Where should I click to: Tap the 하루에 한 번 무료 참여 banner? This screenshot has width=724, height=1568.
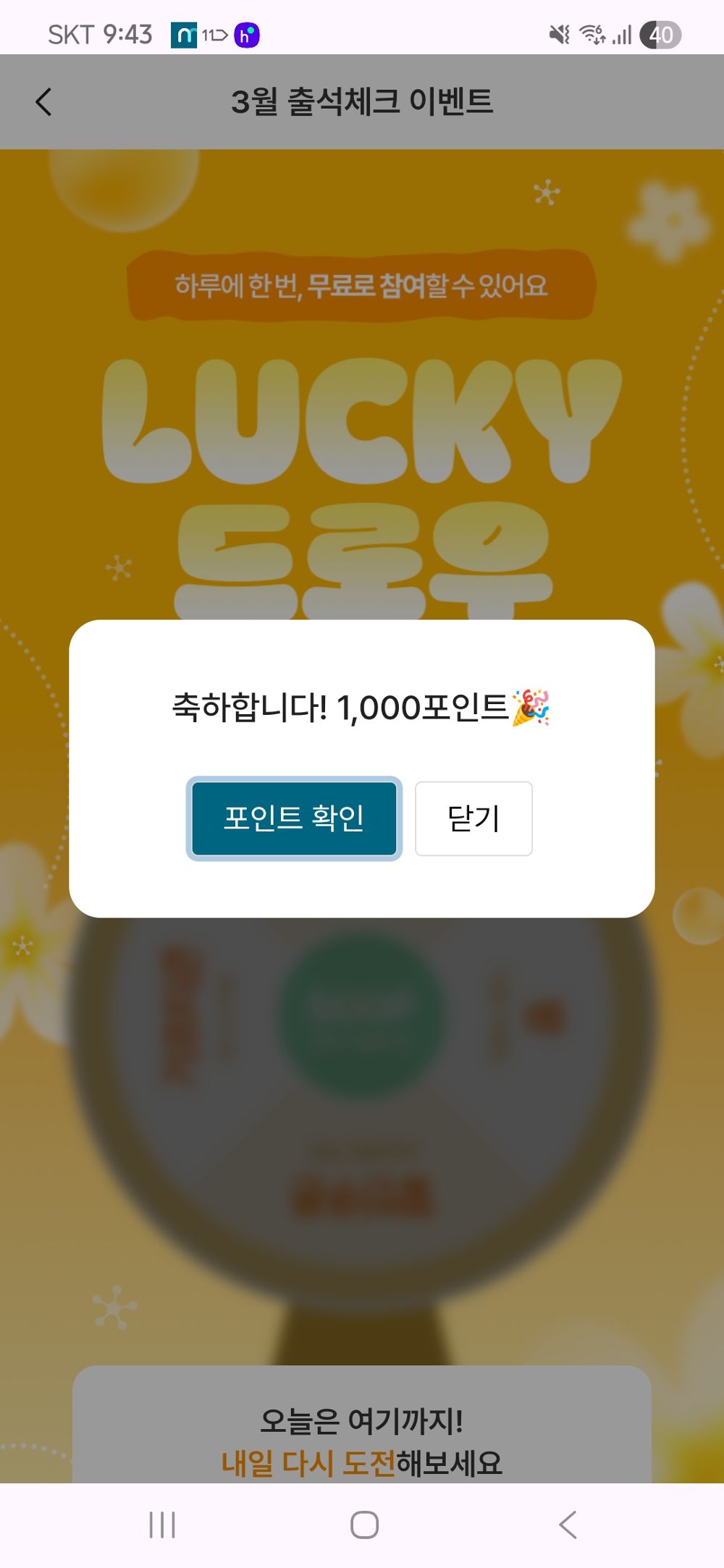click(x=361, y=286)
